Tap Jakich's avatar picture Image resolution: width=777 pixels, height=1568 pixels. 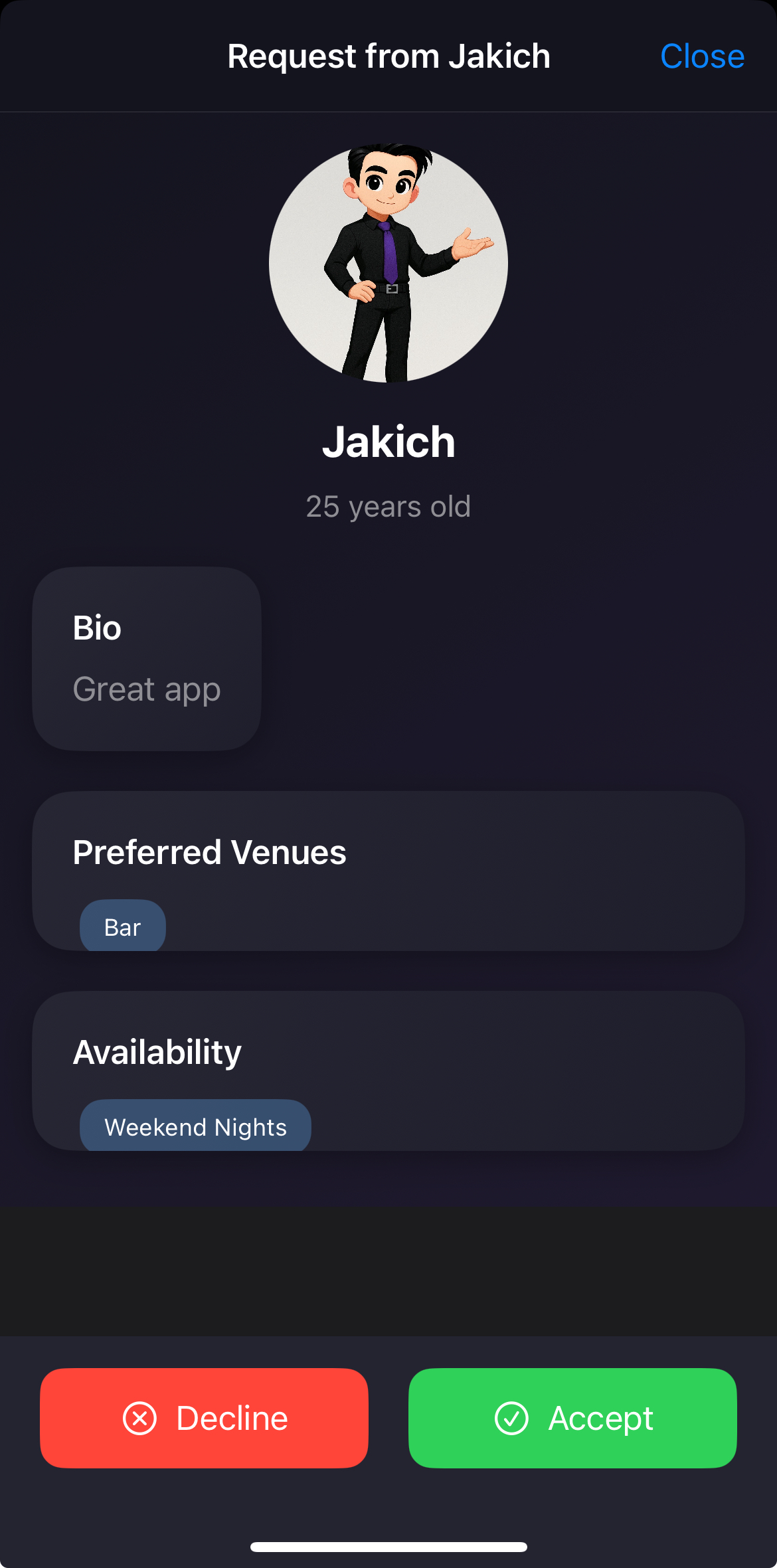[388, 262]
